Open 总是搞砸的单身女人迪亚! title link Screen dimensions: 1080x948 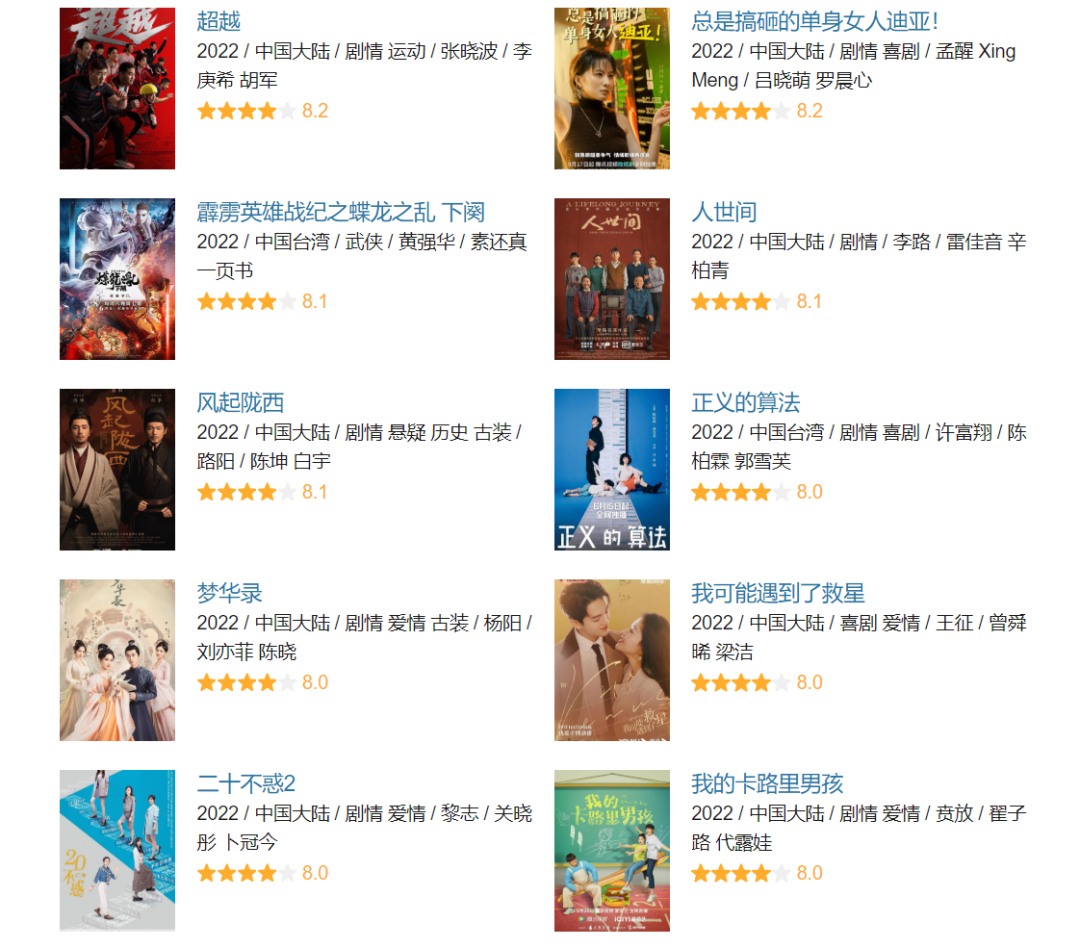(814, 21)
